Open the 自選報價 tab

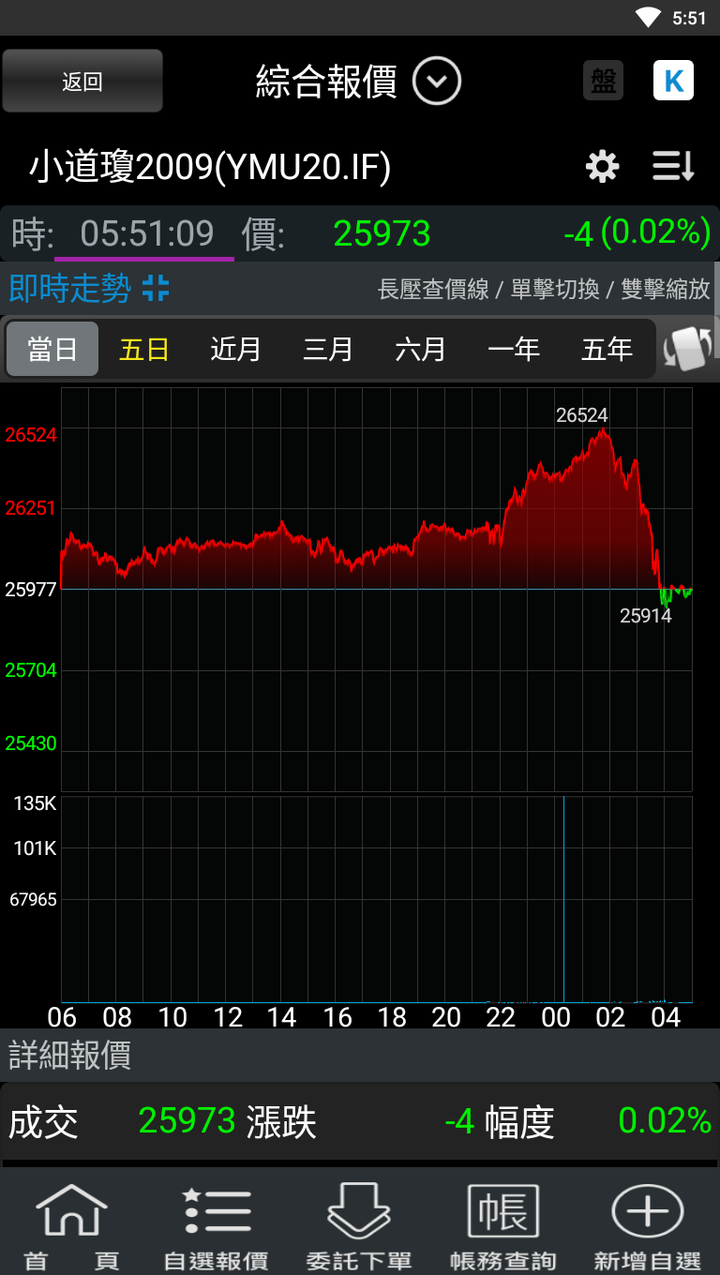216,1227
